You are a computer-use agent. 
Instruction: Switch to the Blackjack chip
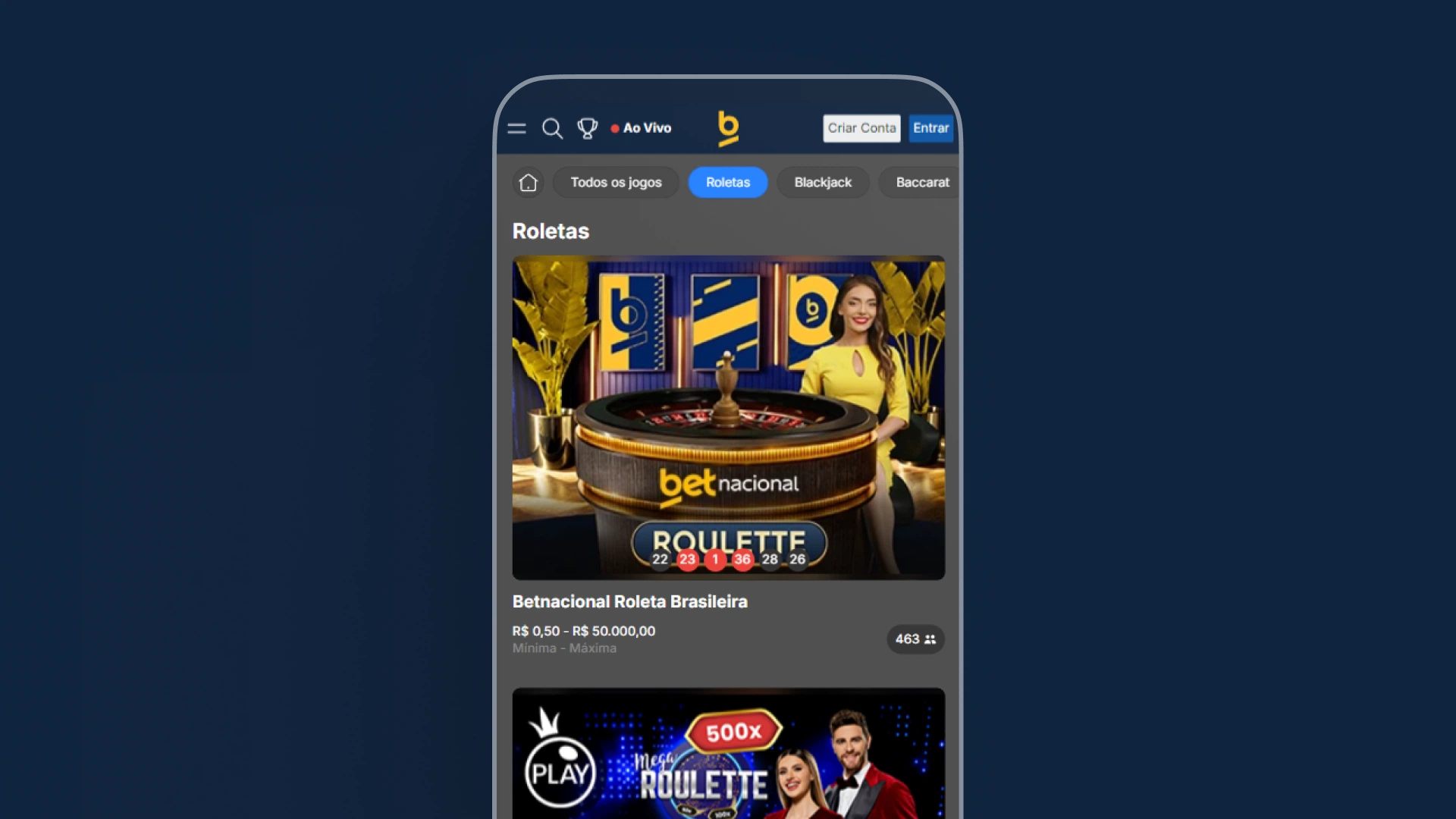(823, 183)
